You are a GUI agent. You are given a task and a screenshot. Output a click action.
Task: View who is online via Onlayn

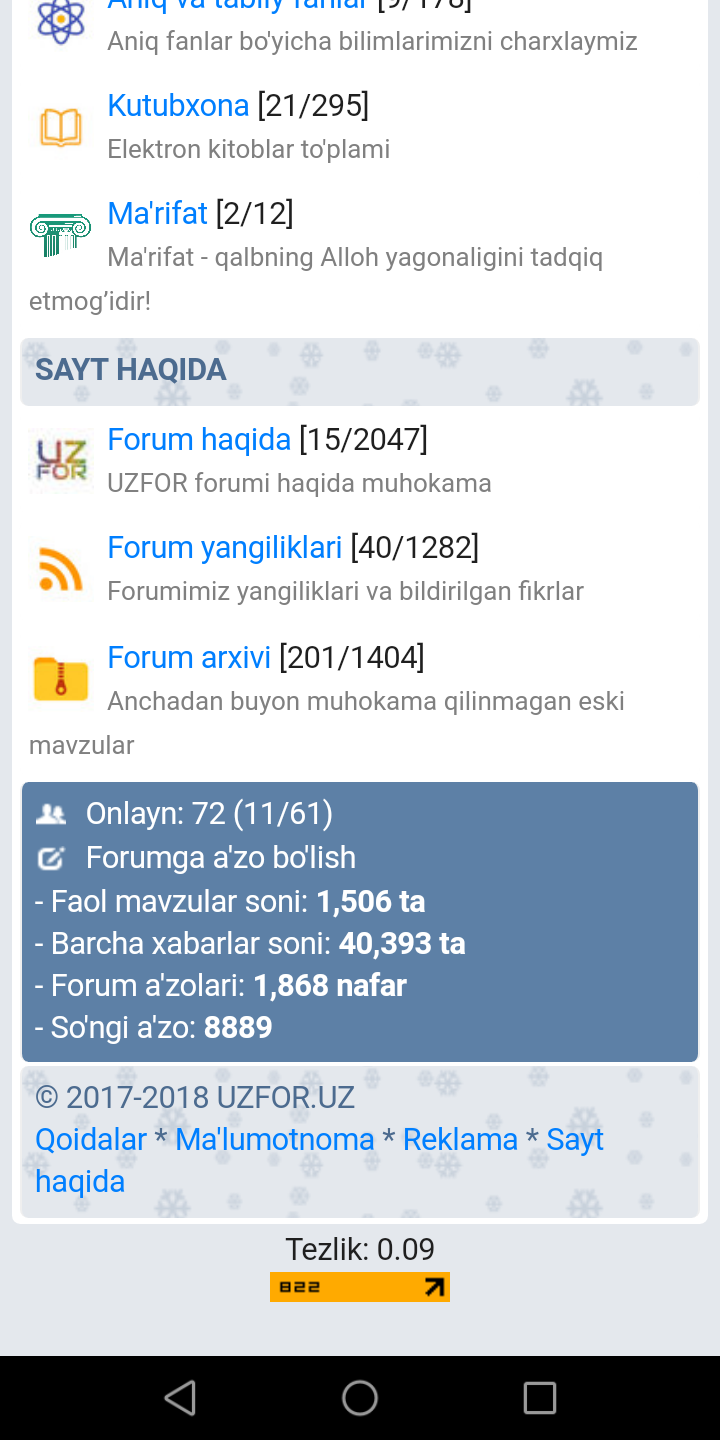click(x=209, y=814)
